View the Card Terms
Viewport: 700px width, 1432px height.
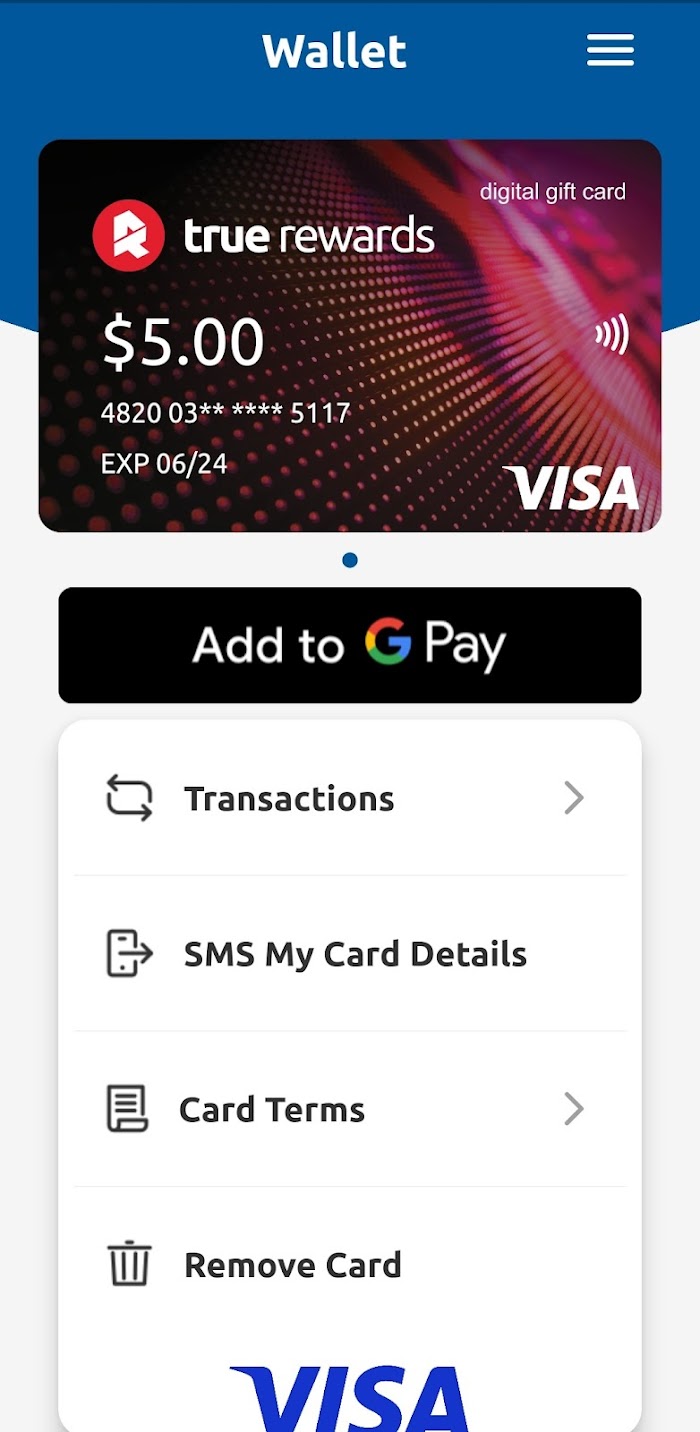(x=350, y=1109)
